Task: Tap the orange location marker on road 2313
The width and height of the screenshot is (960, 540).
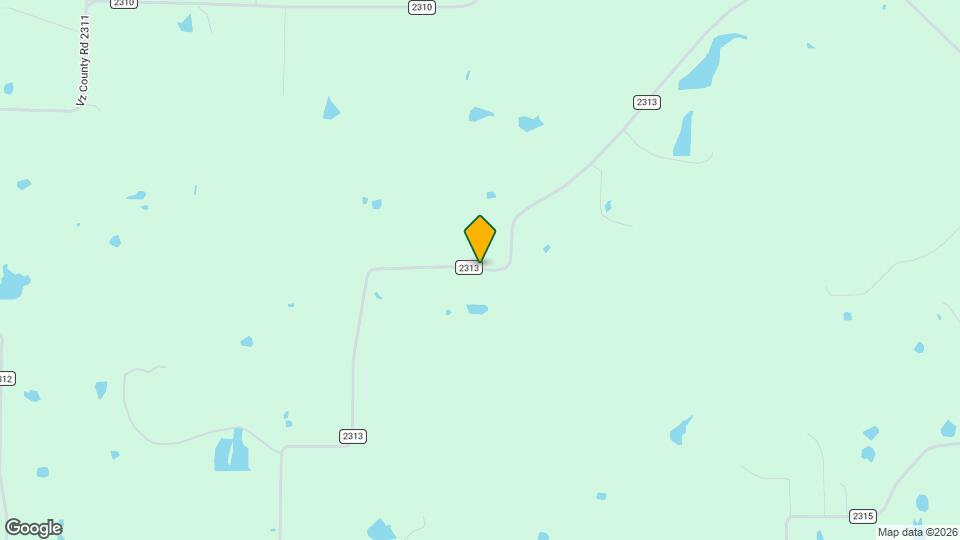Action: 480,239
